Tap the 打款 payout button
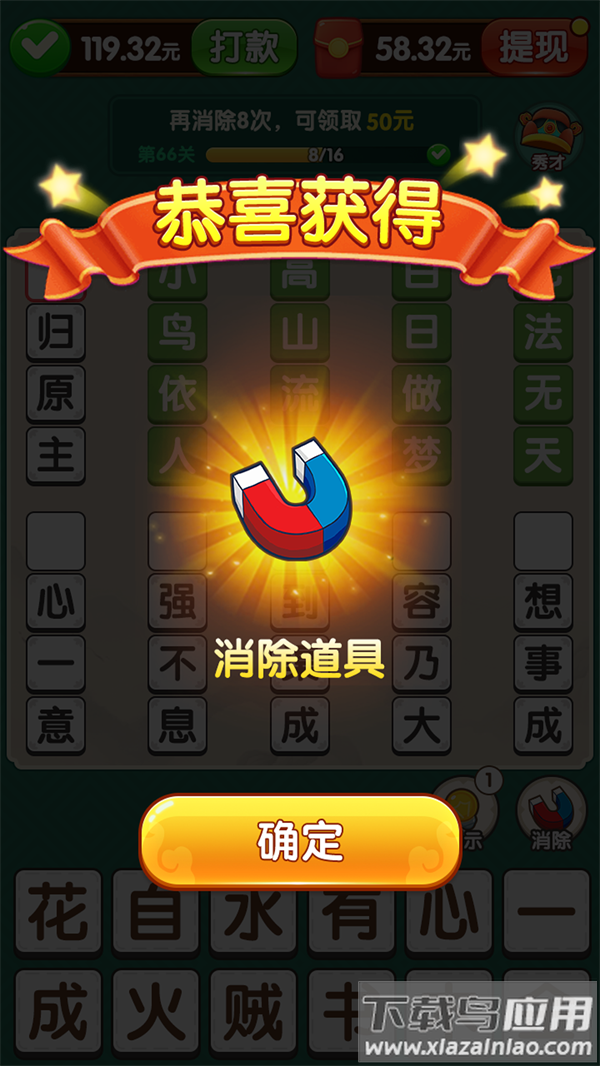600x1066 pixels. pyautogui.click(x=244, y=46)
